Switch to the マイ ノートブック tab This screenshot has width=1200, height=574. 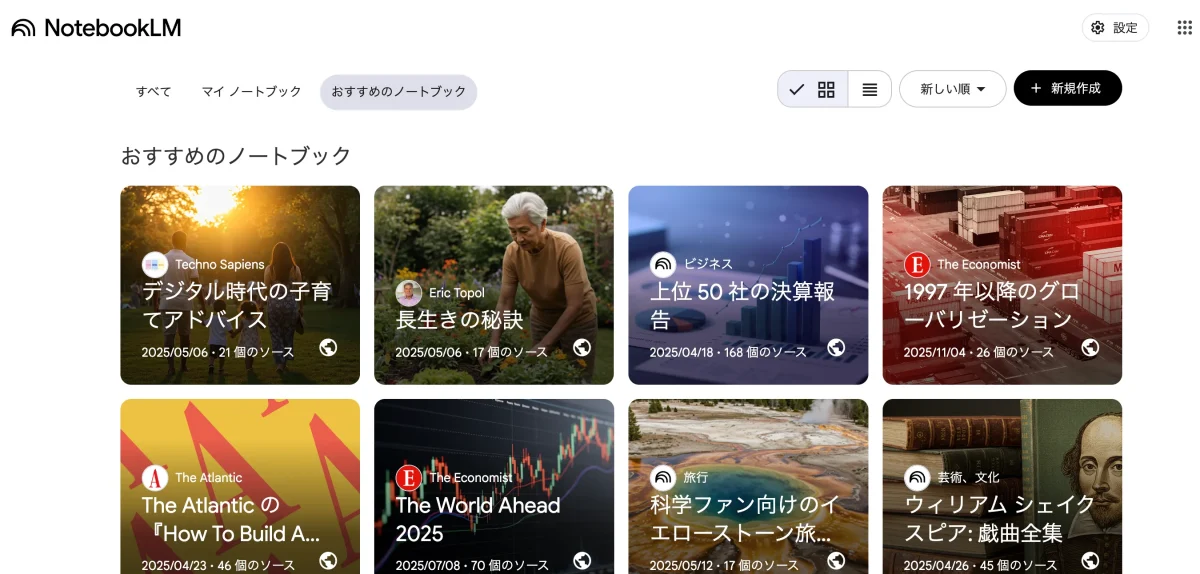(x=251, y=91)
